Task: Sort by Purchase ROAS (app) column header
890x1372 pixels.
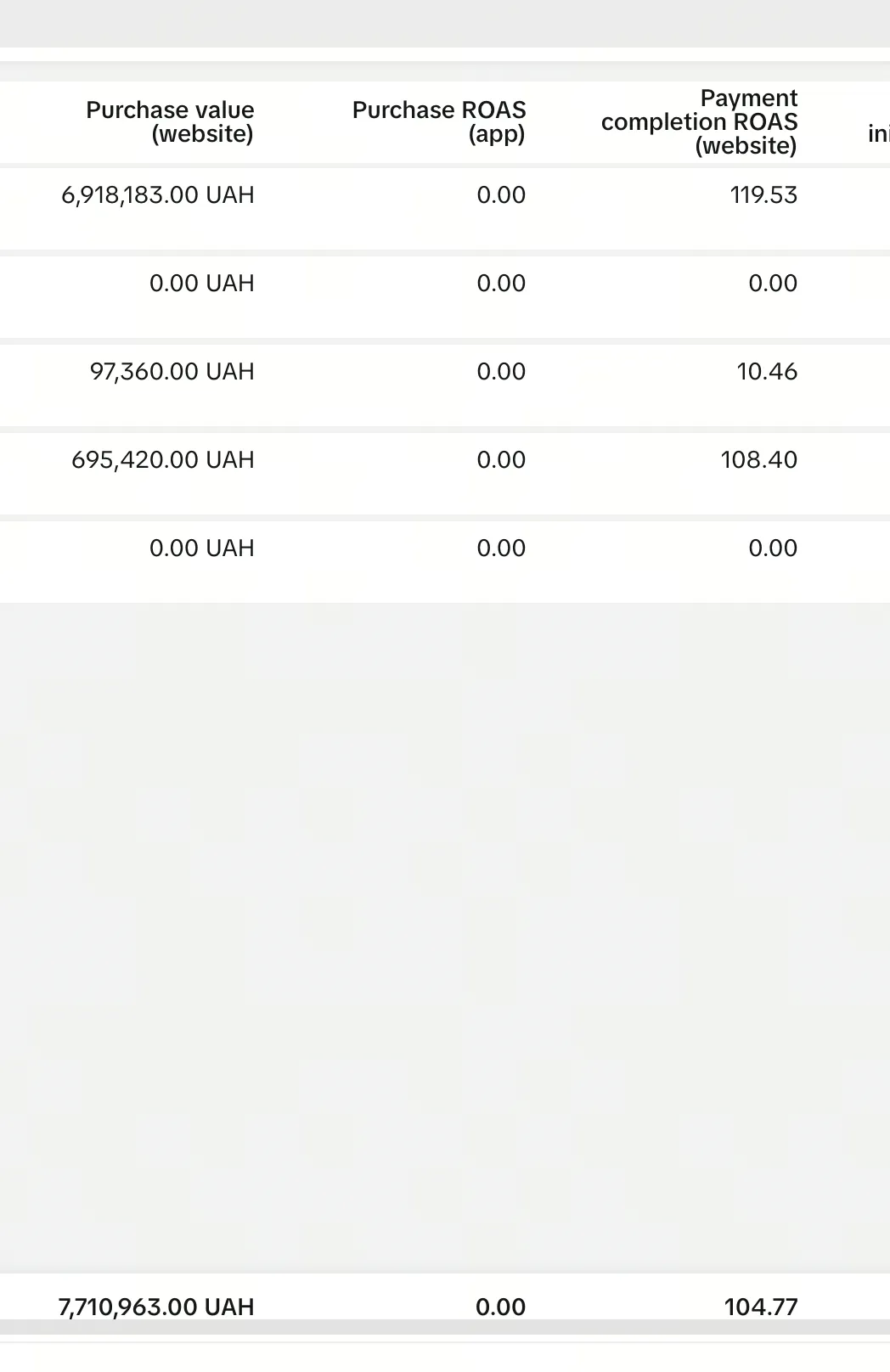Action: [439, 122]
